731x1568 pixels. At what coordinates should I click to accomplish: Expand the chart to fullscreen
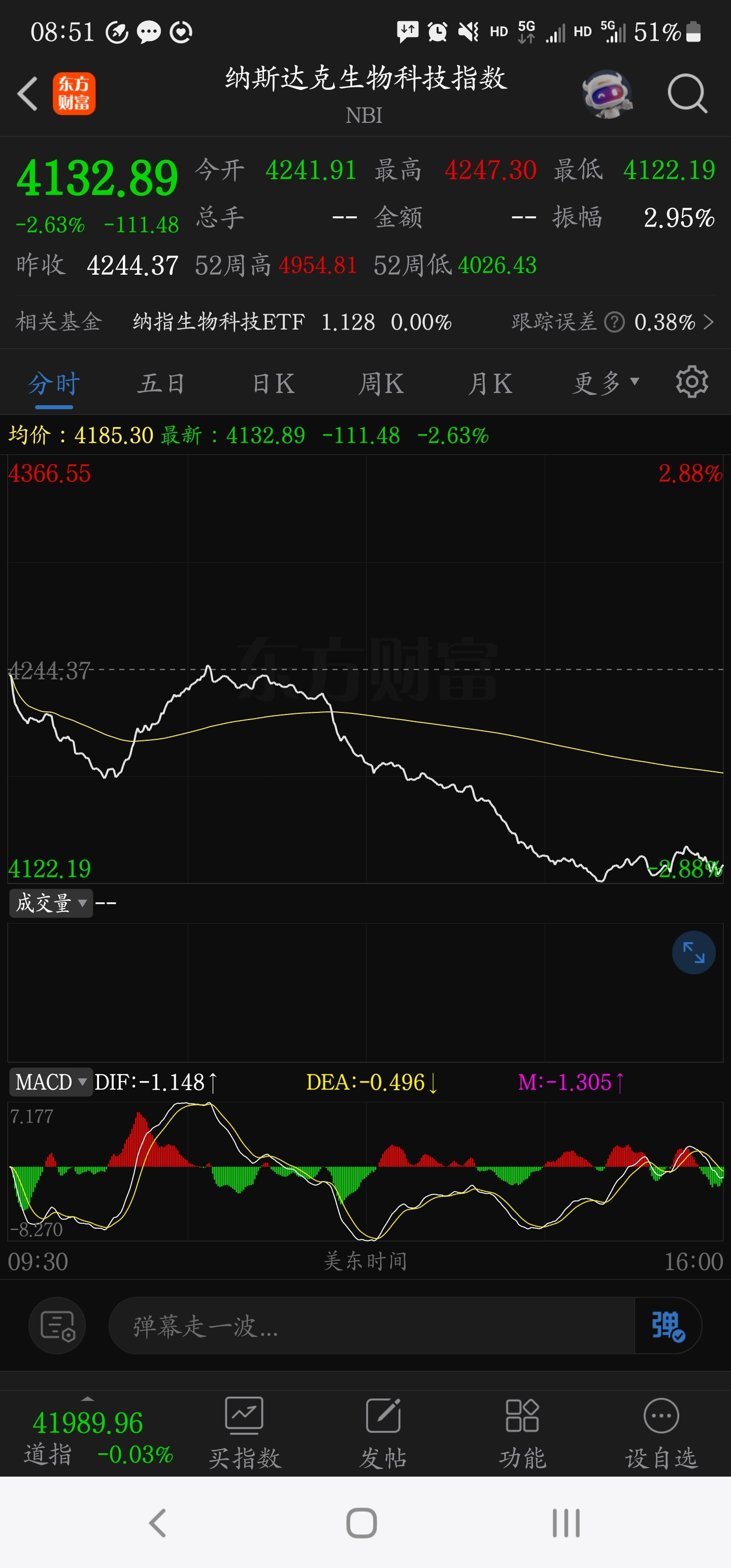[693, 953]
